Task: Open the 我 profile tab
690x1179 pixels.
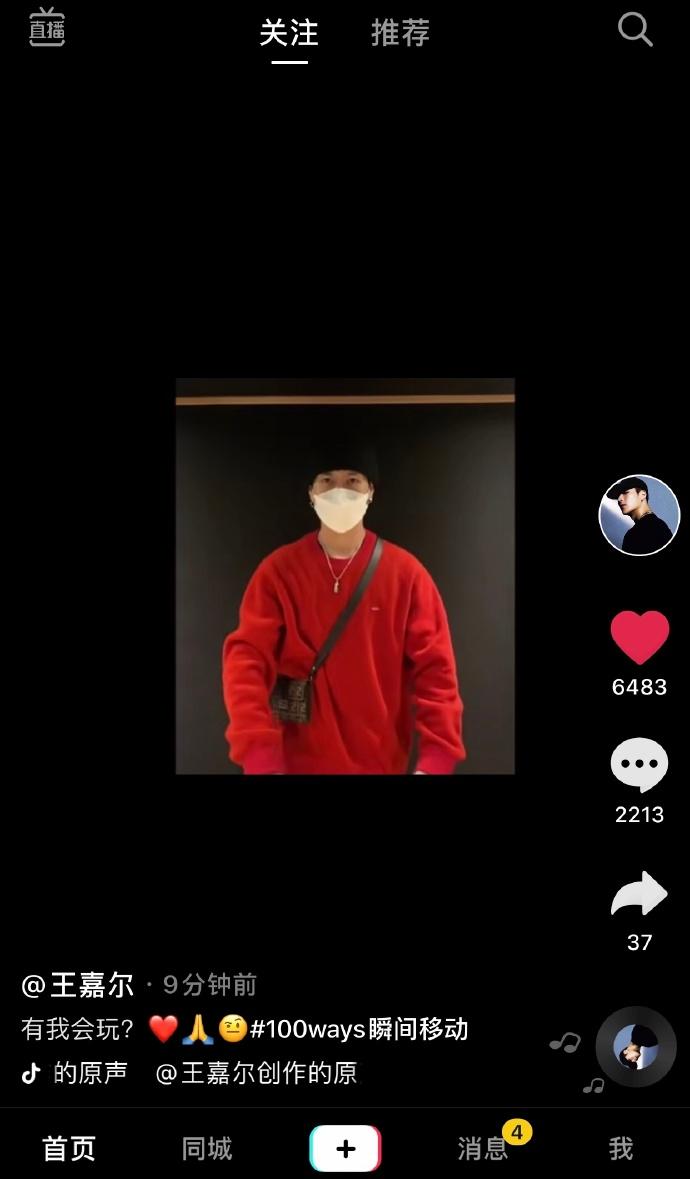Action: click(x=621, y=1148)
